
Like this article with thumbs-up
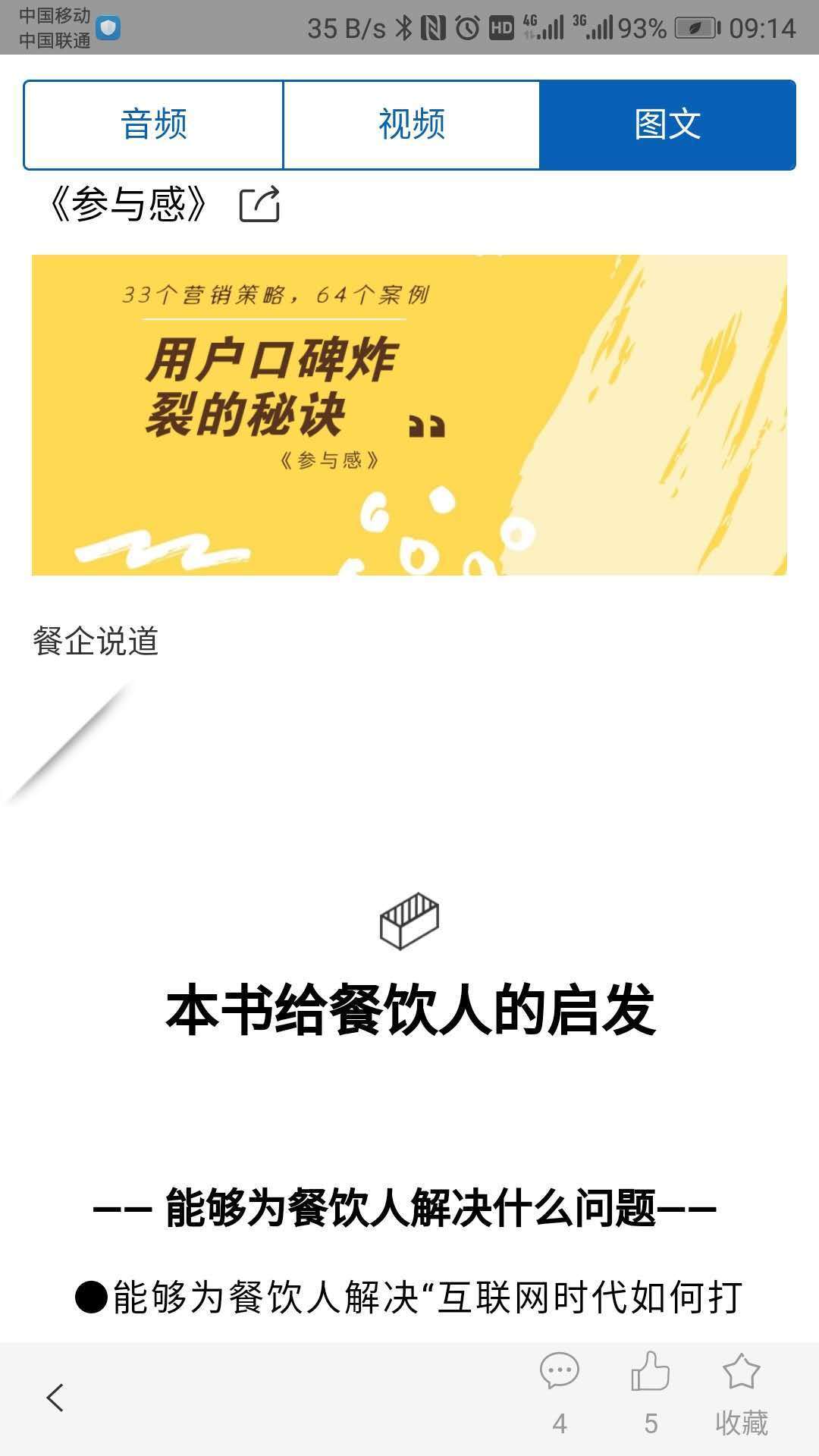pyautogui.click(x=650, y=1373)
